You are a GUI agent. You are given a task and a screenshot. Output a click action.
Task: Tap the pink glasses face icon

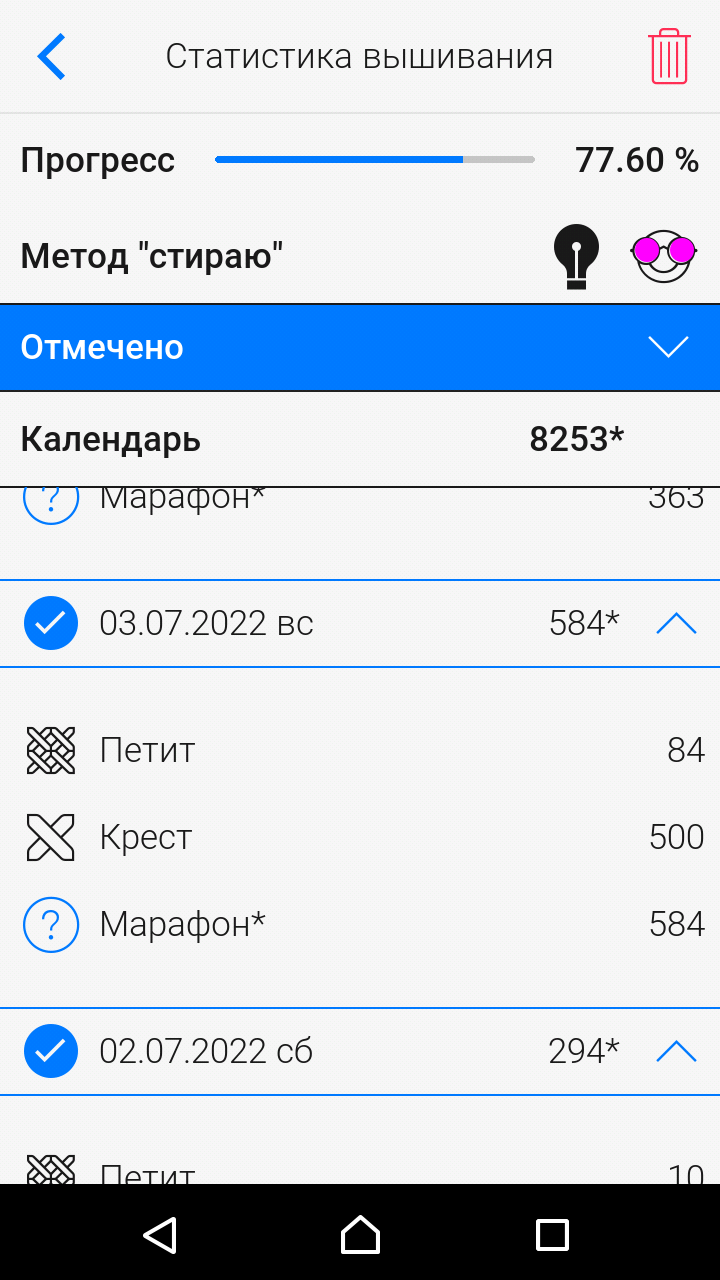tap(663, 257)
